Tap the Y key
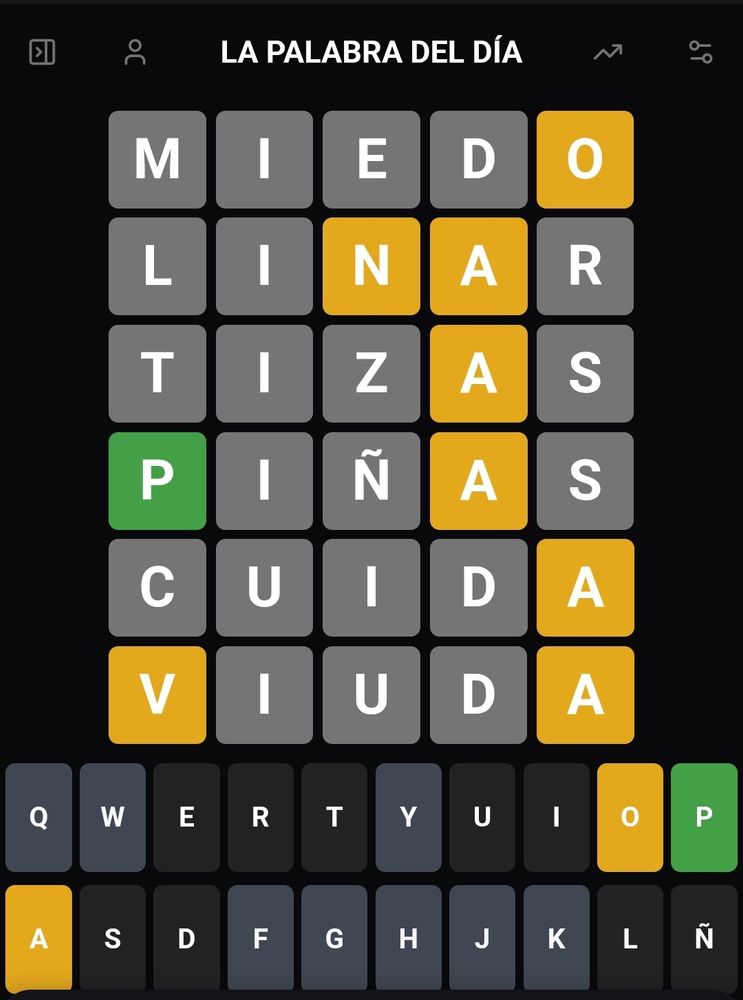This screenshot has width=743, height=1000. coord(408,817)
